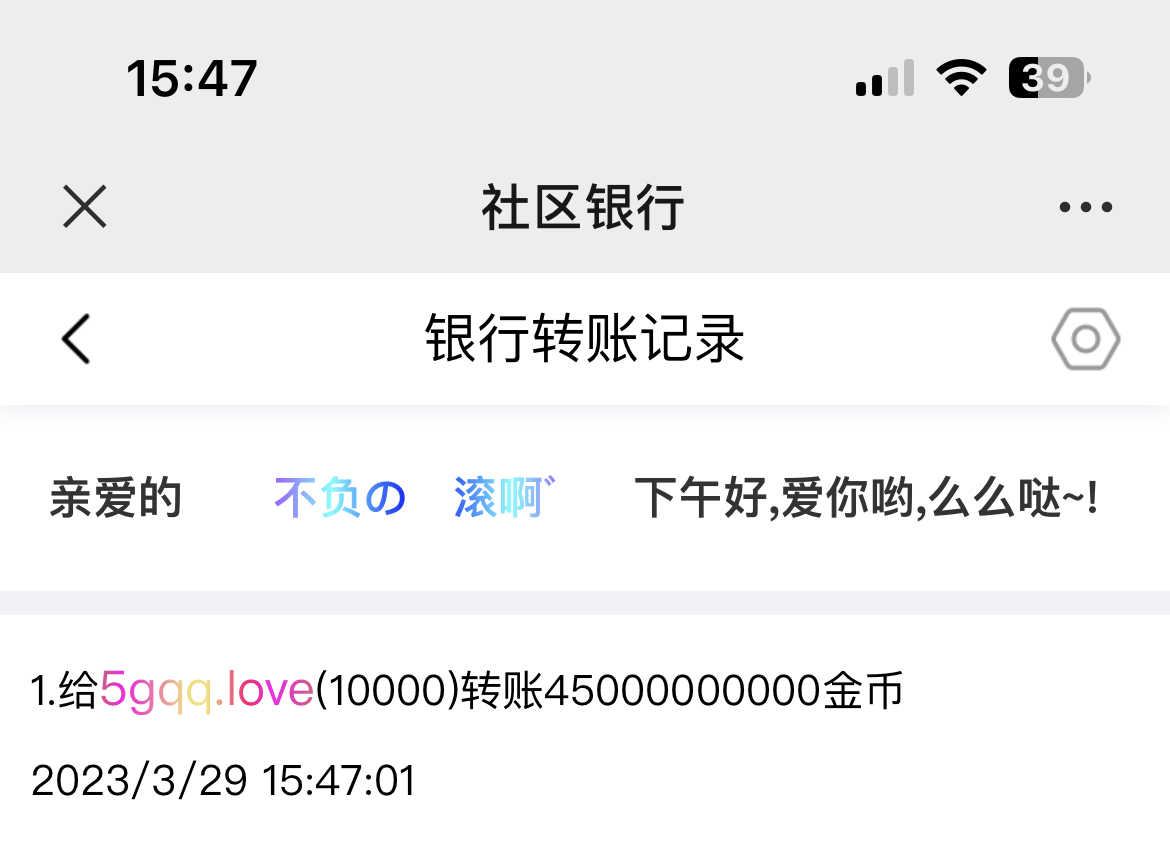Open the 5gqq.love transfer record
Viewport: 1170px width, 853px height.
point(207,691)
